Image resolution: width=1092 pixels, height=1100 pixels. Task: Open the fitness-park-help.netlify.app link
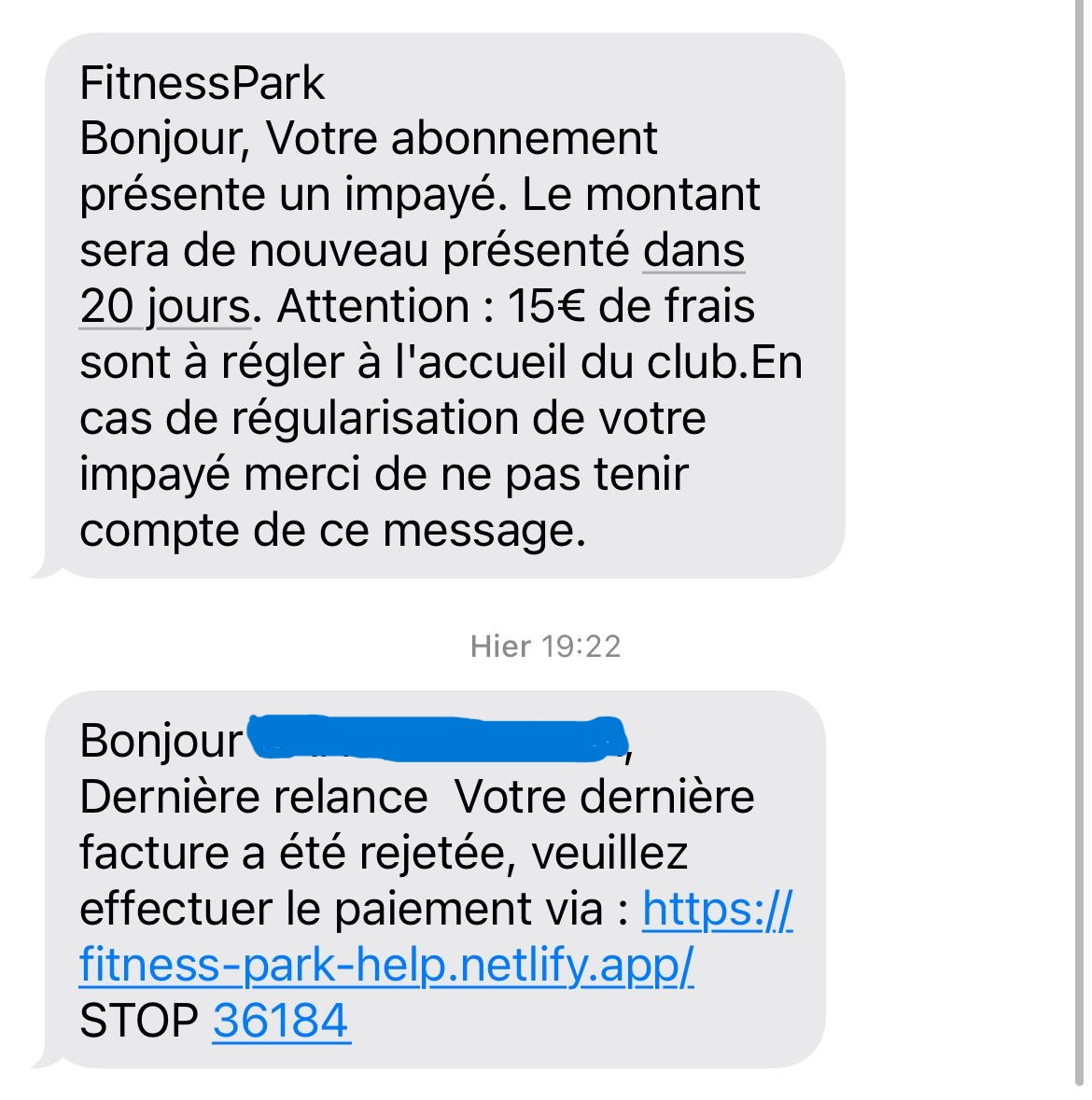pyautogui.click(x=386, y=964)
